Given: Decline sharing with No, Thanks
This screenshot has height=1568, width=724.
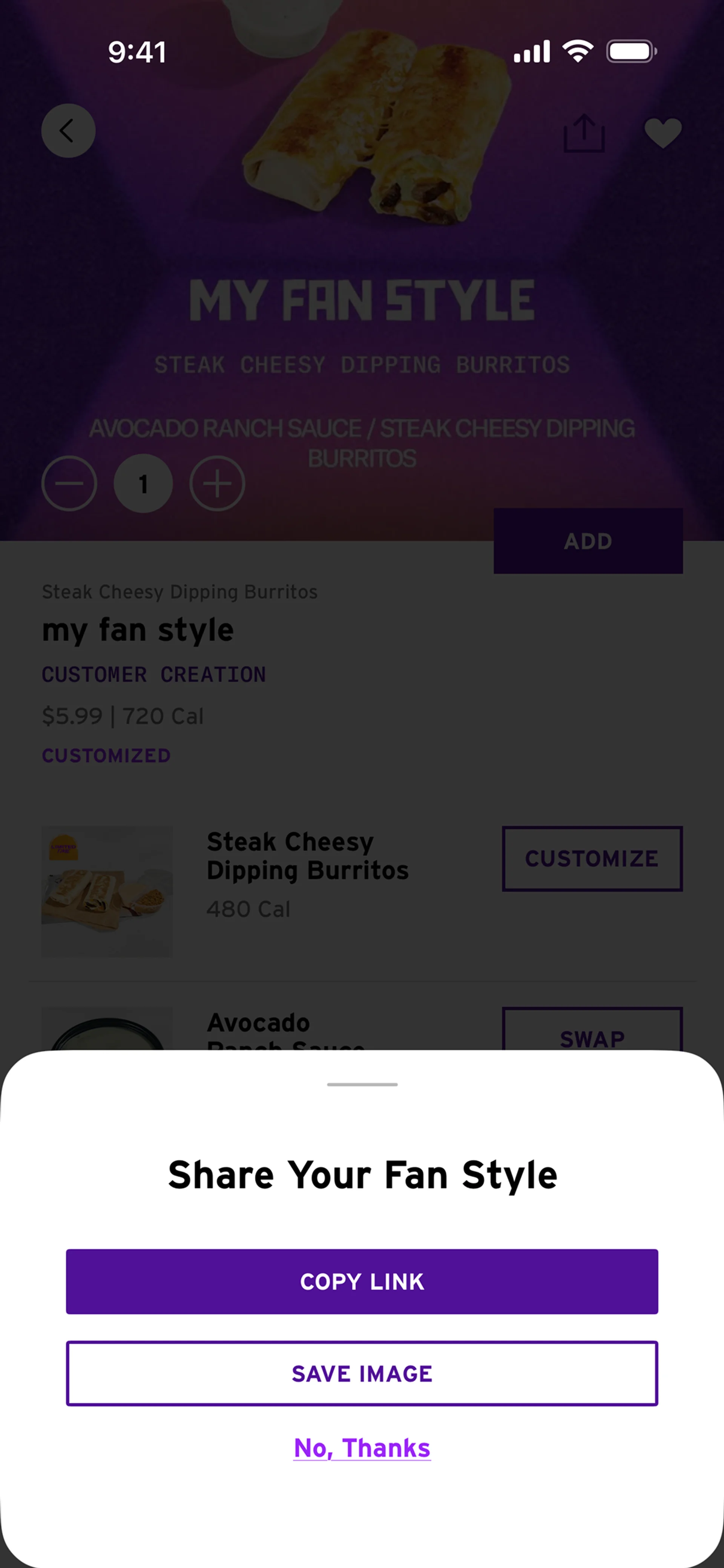Looking at the screenshot, I should 362,1448.
